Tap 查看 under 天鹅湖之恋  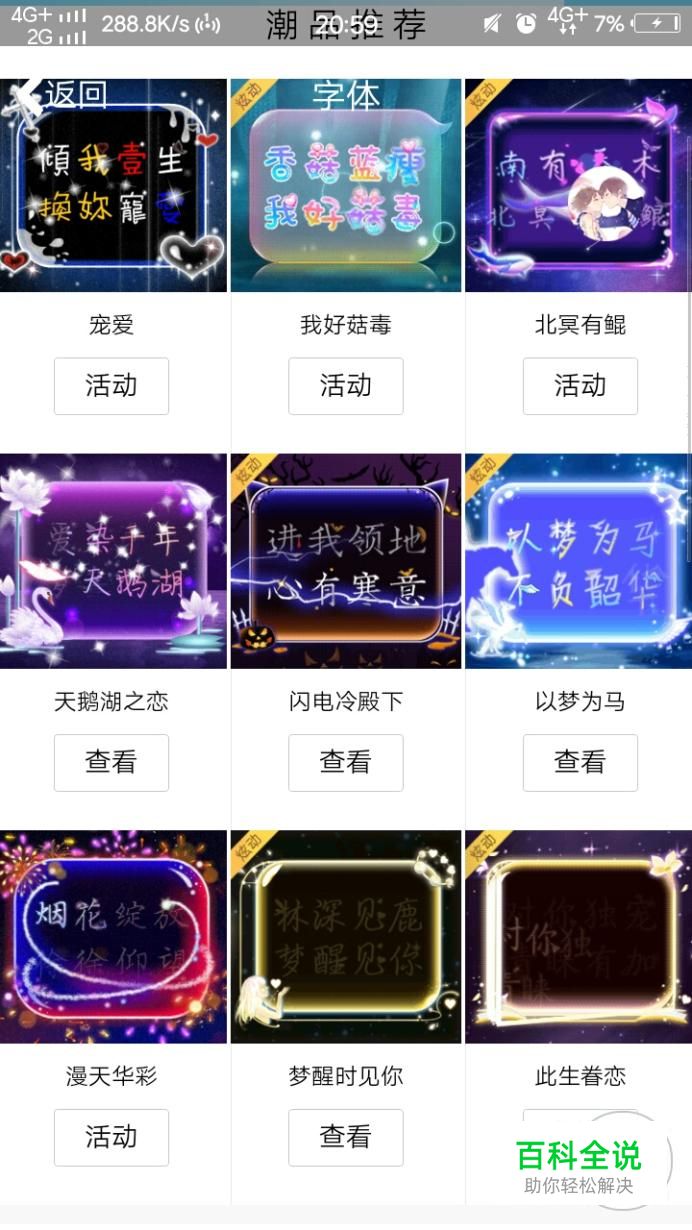111,763
